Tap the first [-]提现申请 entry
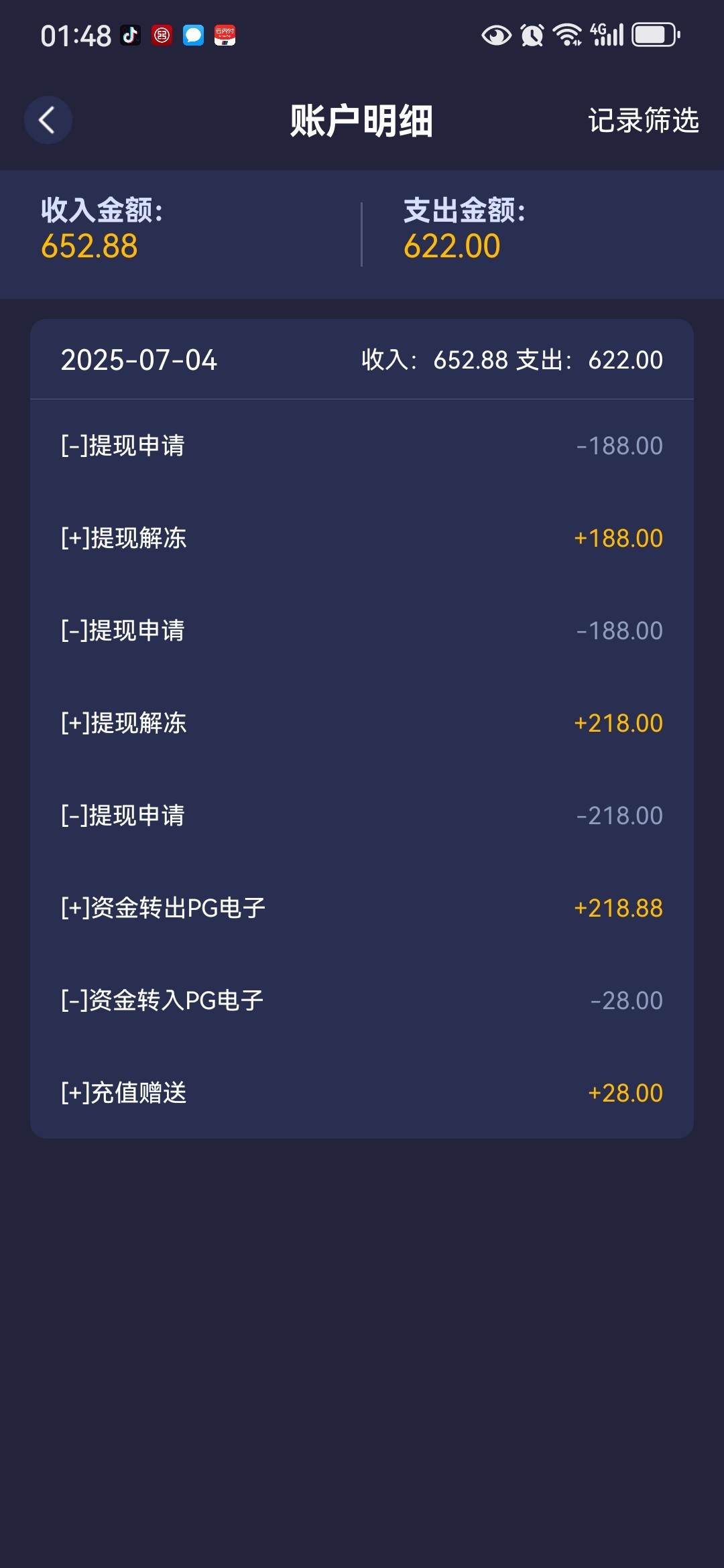The height and width of the screenshot is (1568, 724). click(x=362, y=444)
